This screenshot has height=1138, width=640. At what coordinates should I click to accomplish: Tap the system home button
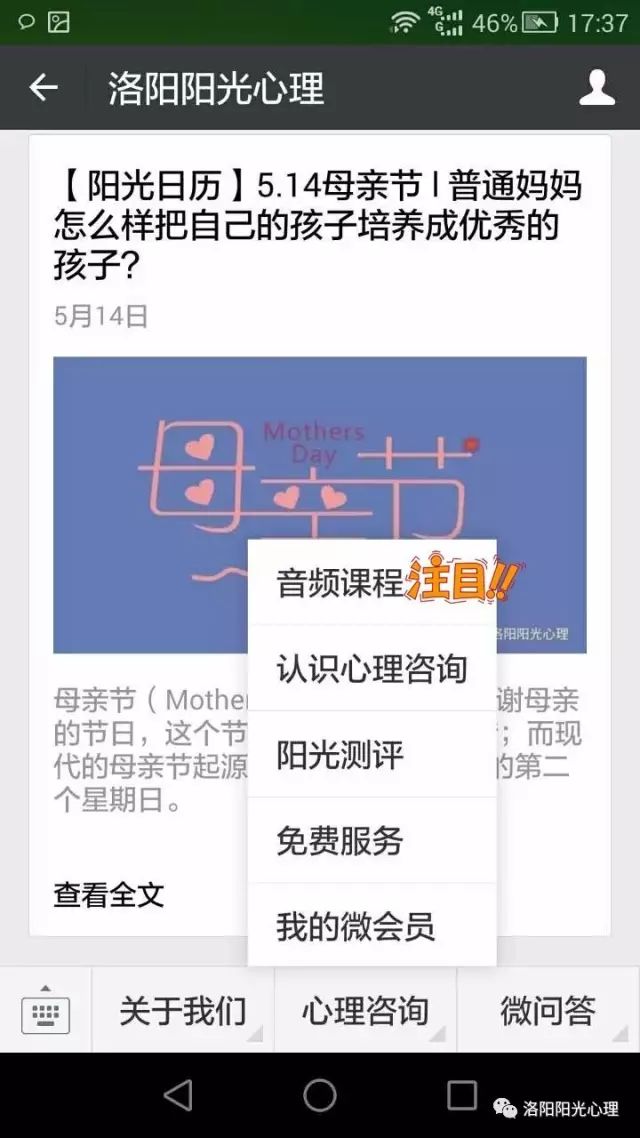[x=320, y=1095]
